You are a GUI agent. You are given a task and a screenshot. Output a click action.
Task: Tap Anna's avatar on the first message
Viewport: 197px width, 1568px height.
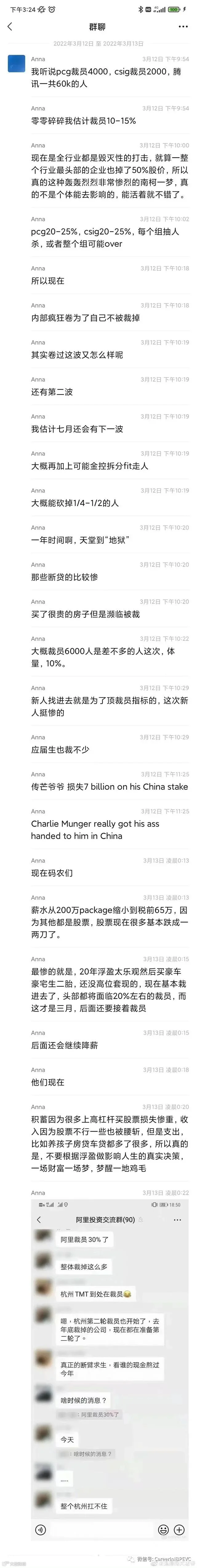point(16,63)
